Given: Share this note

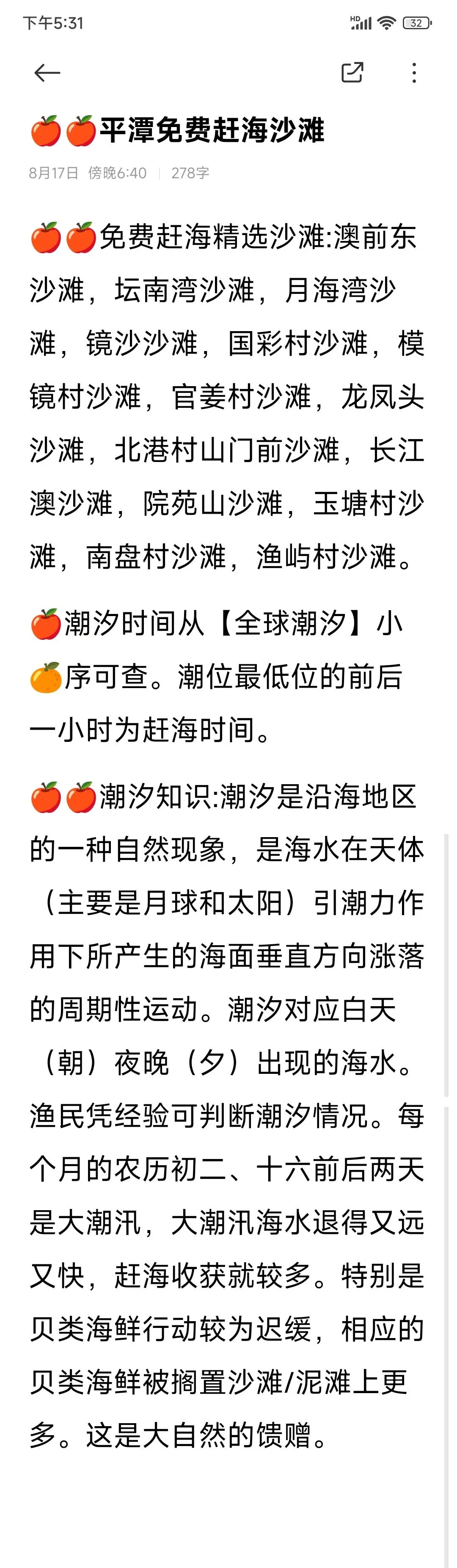Looking at the screenshot, I should (x=352, y=72).
